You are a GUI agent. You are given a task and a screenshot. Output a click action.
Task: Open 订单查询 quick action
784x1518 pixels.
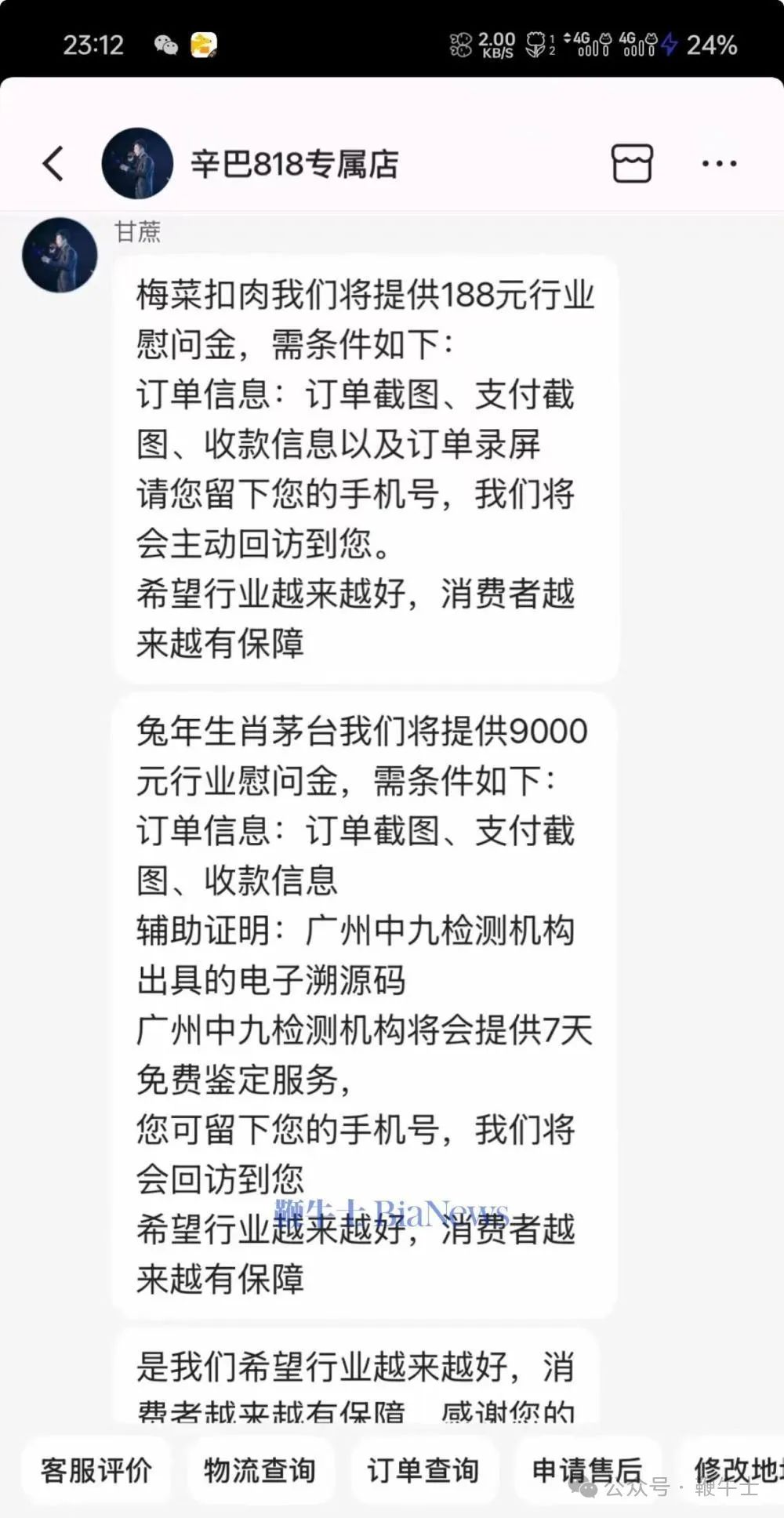pos(423,1470)
